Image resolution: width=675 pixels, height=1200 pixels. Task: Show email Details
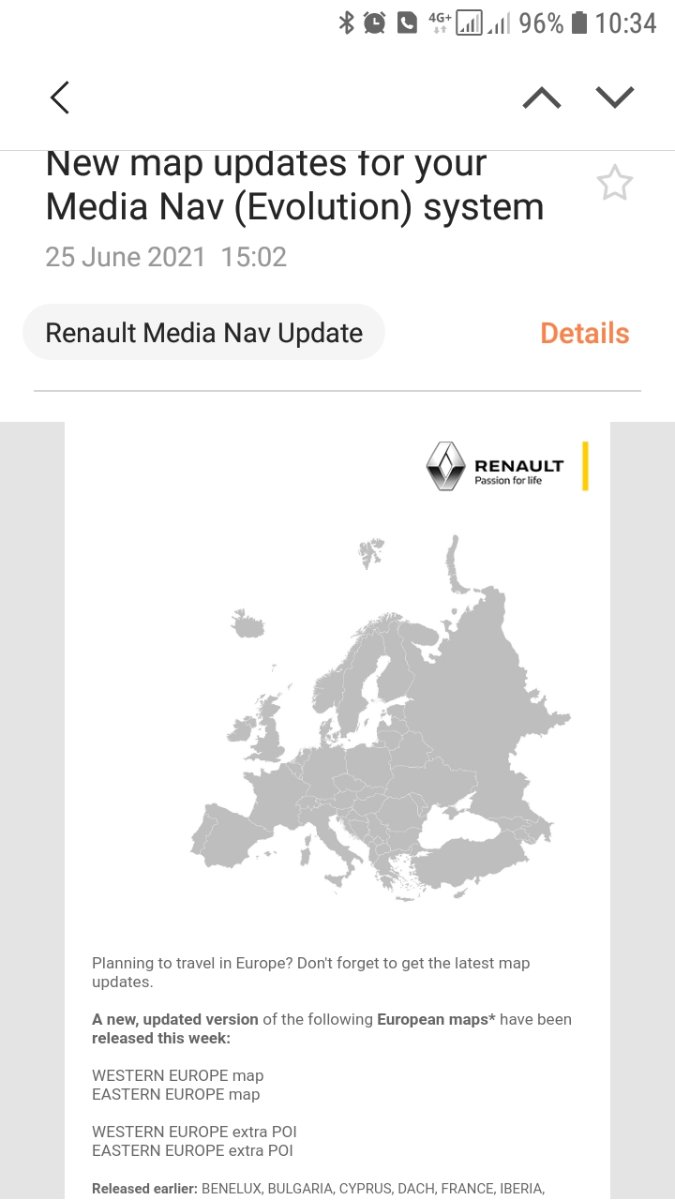(x=585, y=333)
